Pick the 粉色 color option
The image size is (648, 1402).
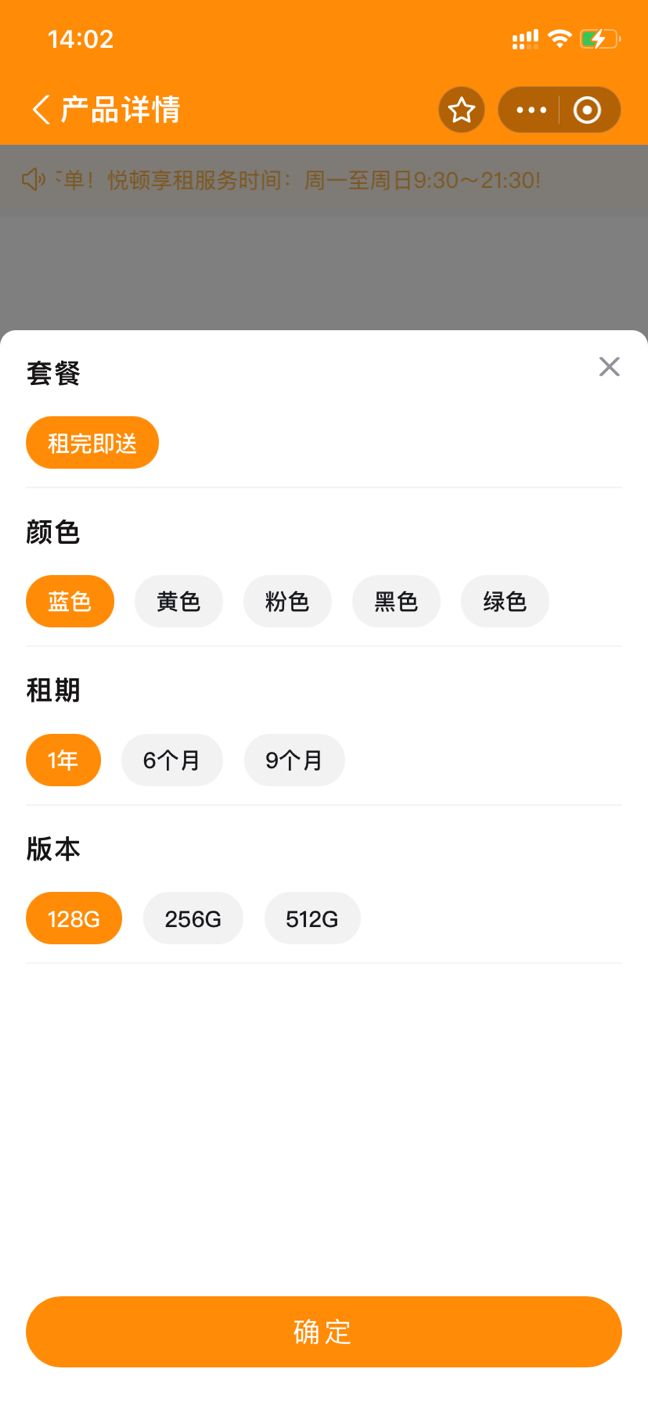click(287, 602)
